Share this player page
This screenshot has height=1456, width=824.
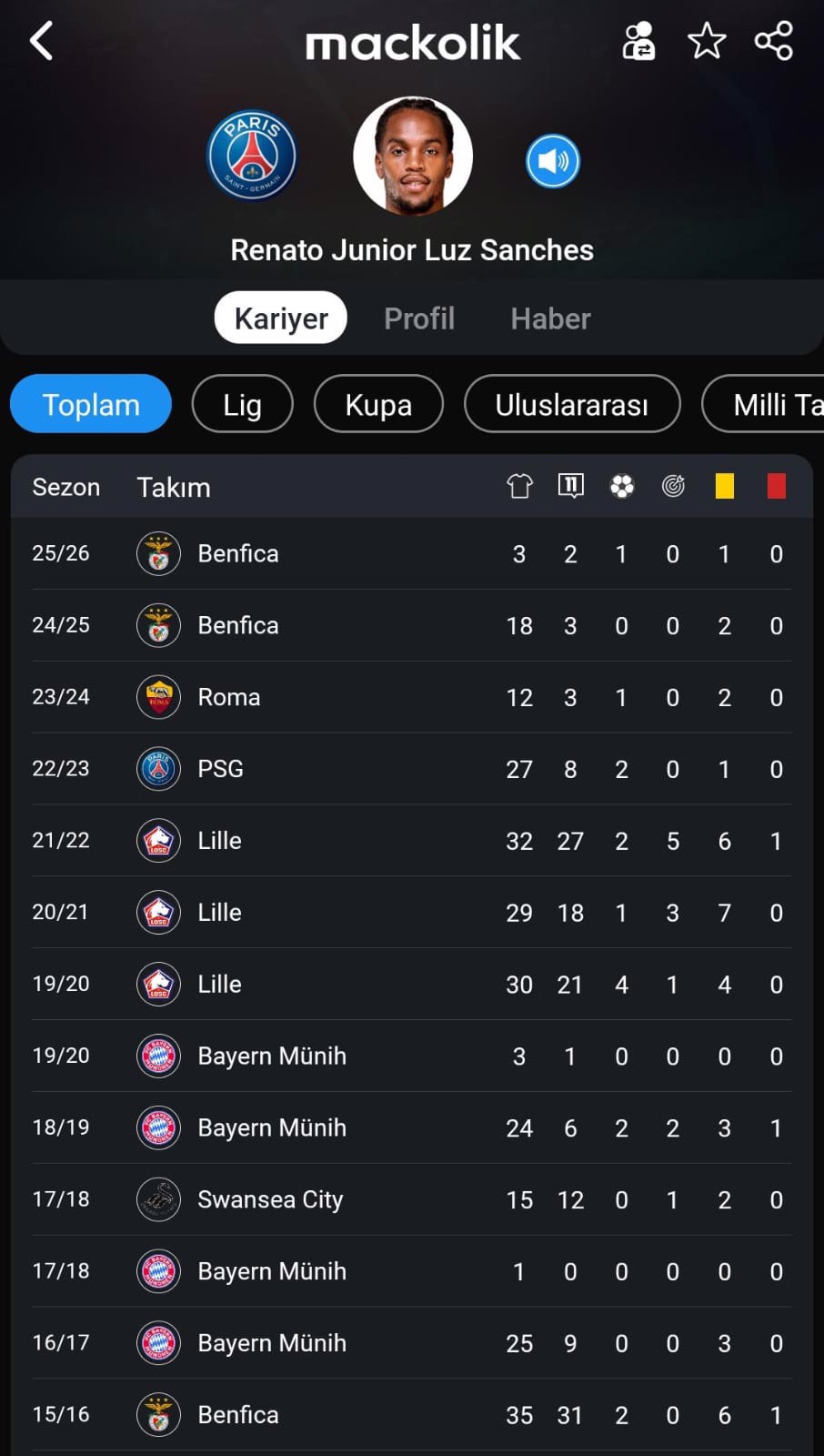[x=774, y=41]
